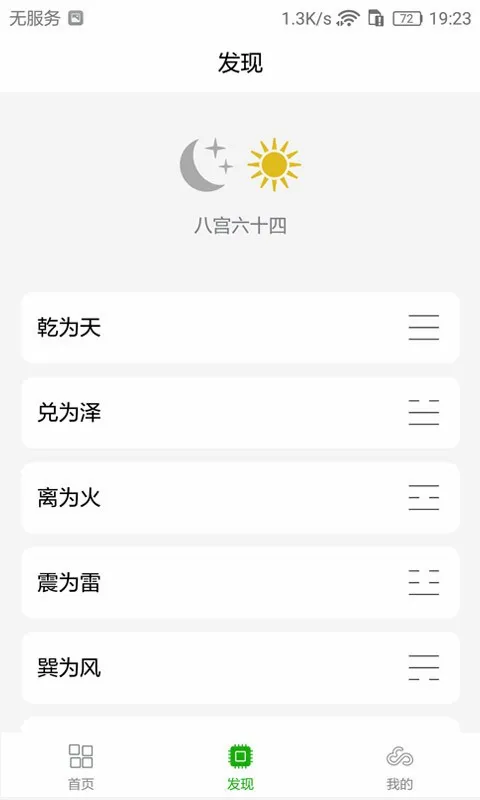The width and height of the screenshot is (480, 800).
Task: Select the 离为火 row
Action: [x=240, y=497]
